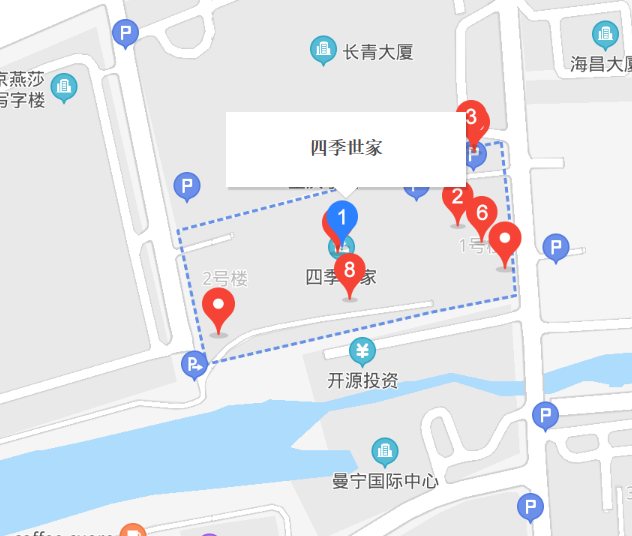The height and width of the screenshot is (536, 632).
Task: Open the 四季世家 info window
Action: click(346, 149)
